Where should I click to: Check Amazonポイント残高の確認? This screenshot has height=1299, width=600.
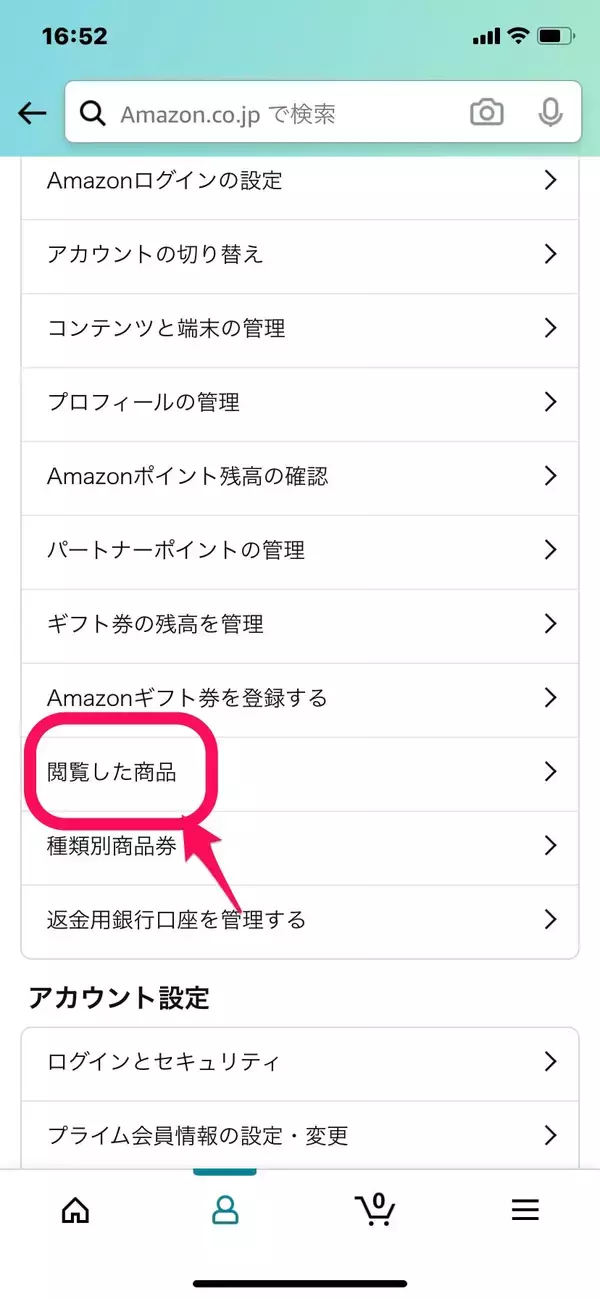[300, 476]
